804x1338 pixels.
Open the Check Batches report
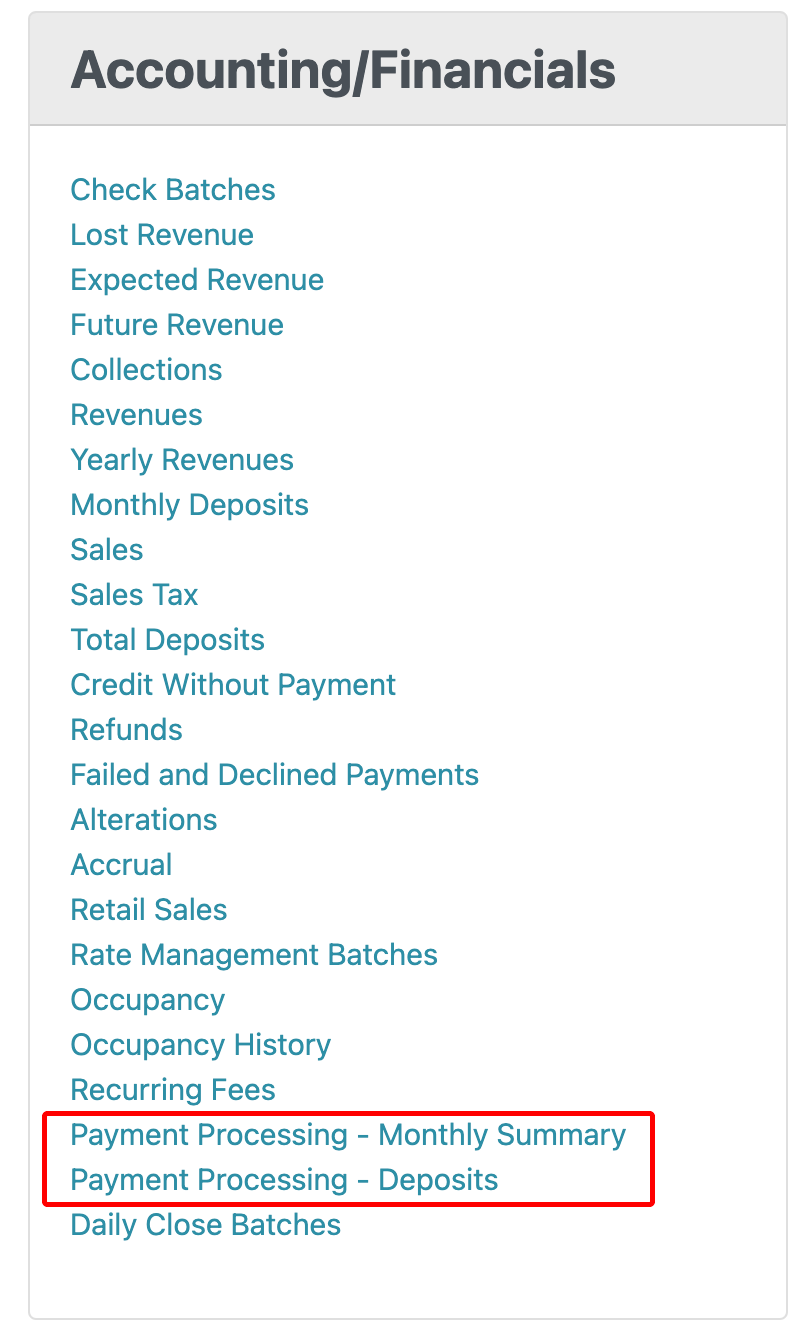[173, 190]
